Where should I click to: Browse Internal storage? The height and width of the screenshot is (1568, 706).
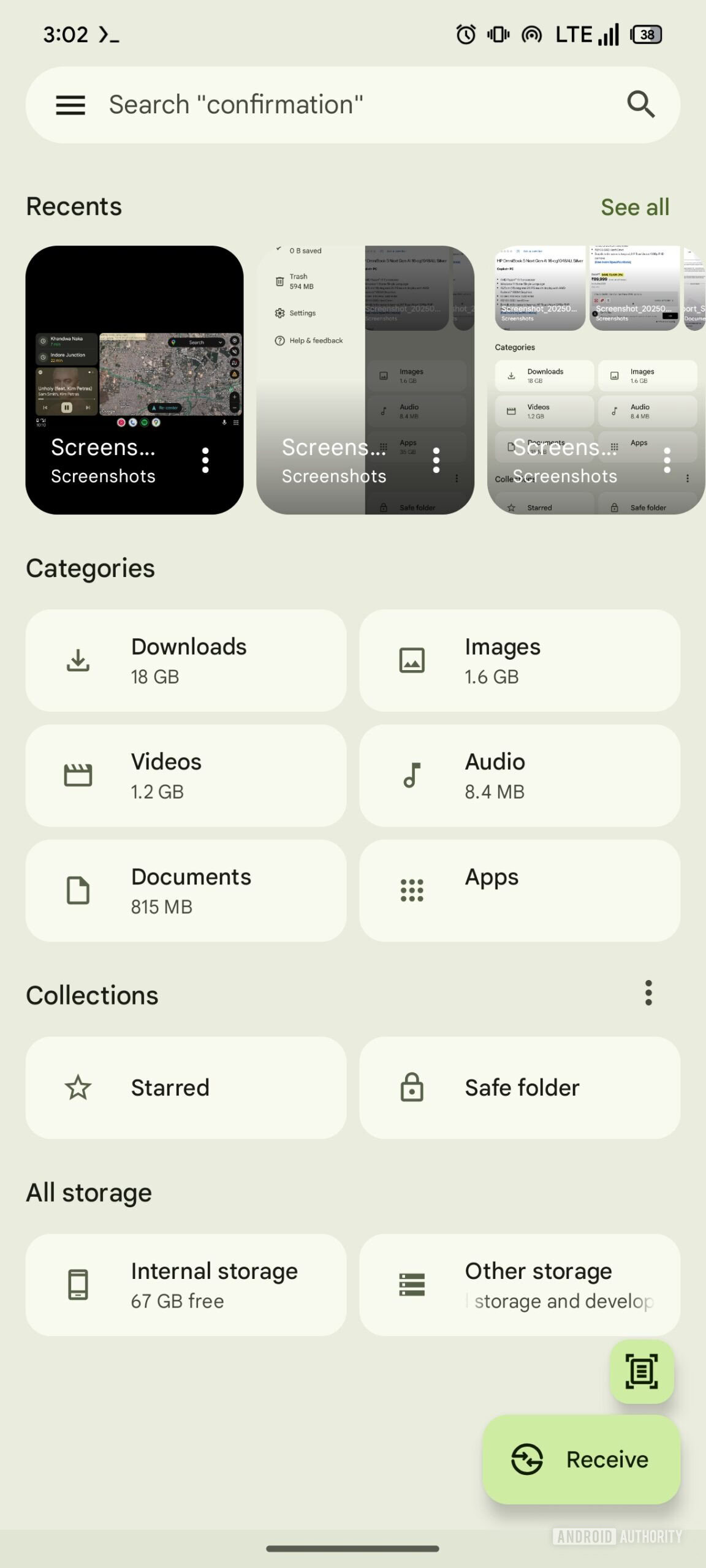tap(186, 1285)
